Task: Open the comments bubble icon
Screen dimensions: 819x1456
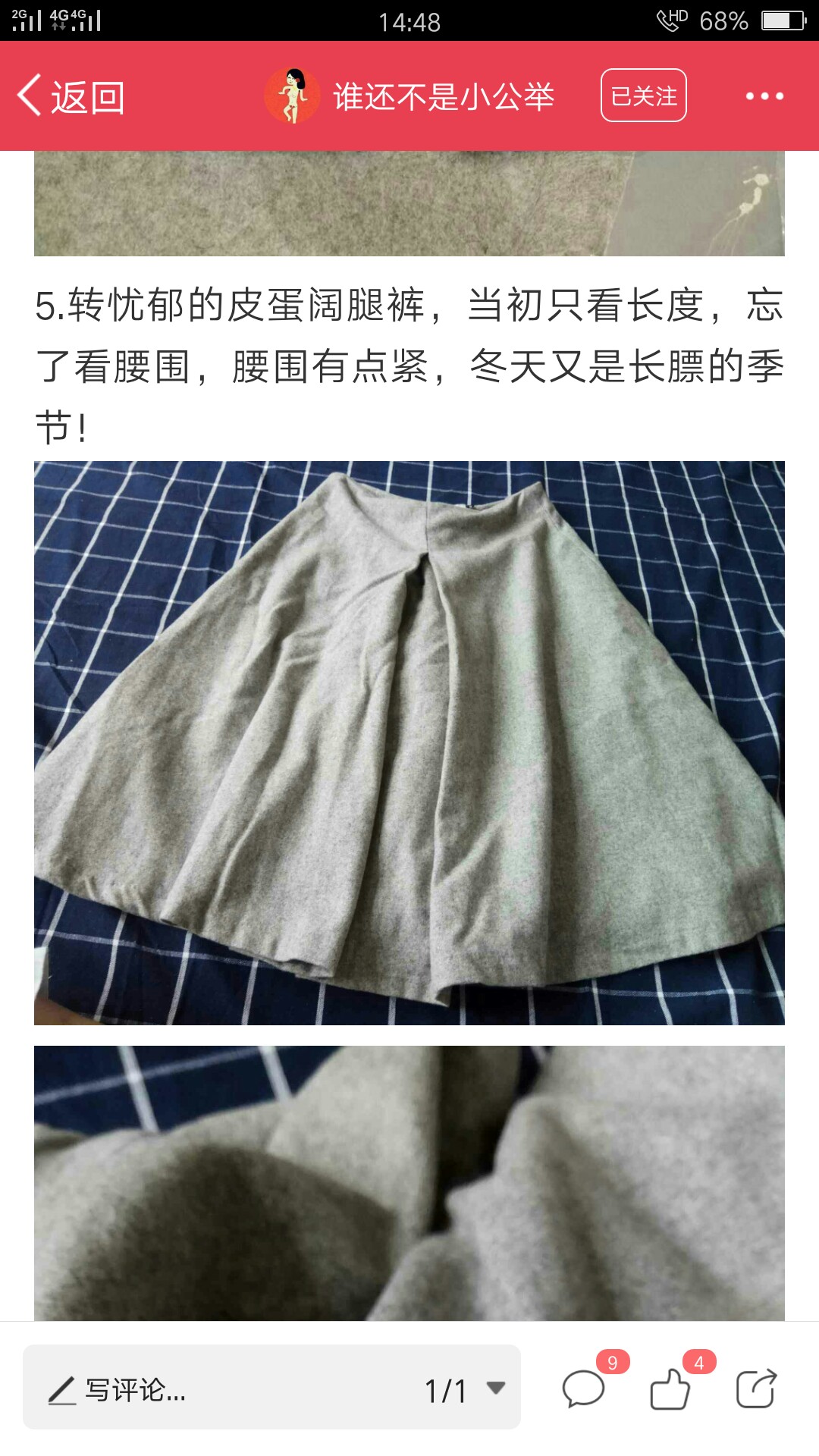Action: [x=584, y=1389]
